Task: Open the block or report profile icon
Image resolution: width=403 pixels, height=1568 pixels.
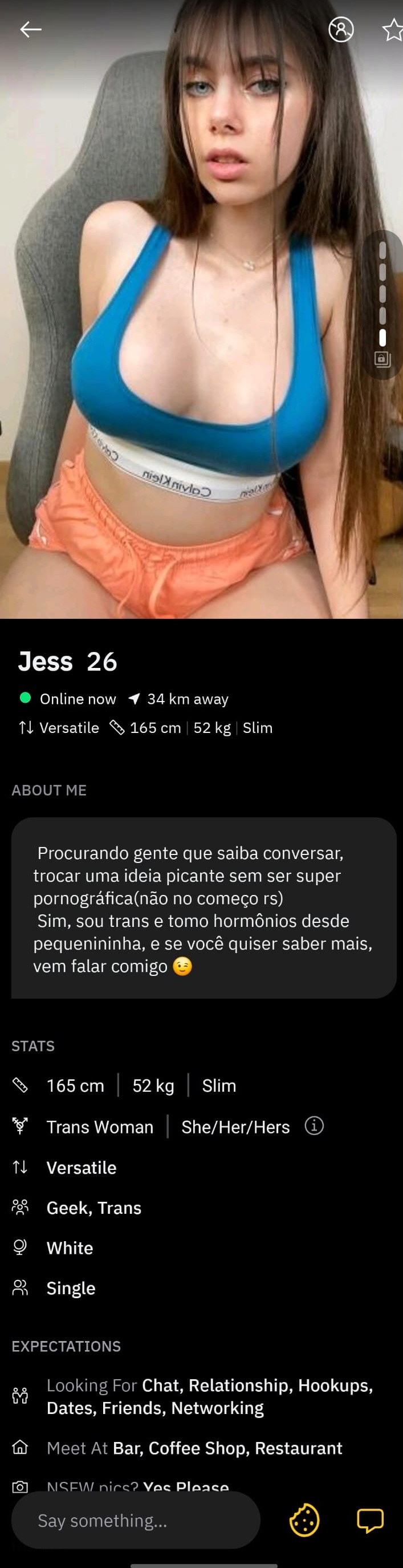Action: point(341,29)
